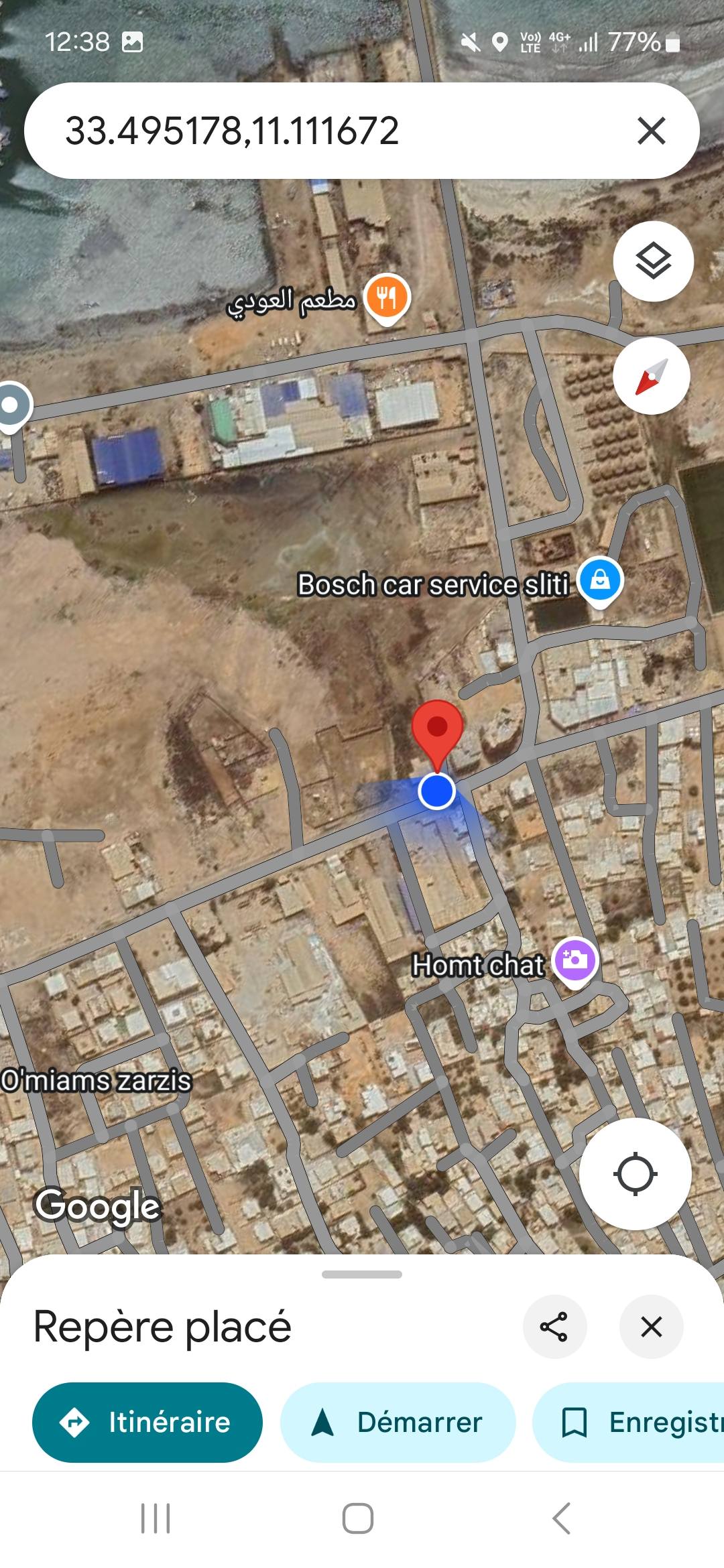The image size is (724, 1568).
Task: Open Bosch car service sliti marker
Action: click(600, 580)
